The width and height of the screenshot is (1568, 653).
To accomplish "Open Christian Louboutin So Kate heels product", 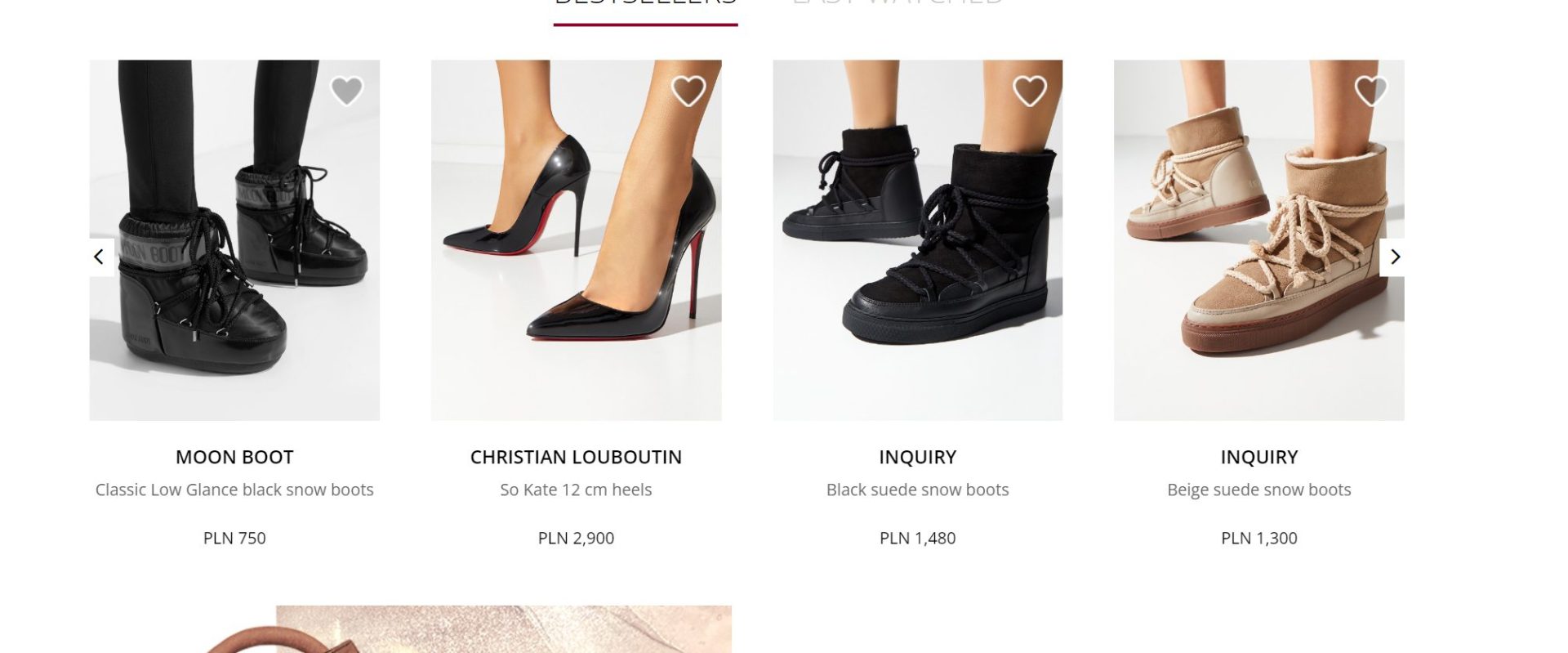I will coord(576,240).
